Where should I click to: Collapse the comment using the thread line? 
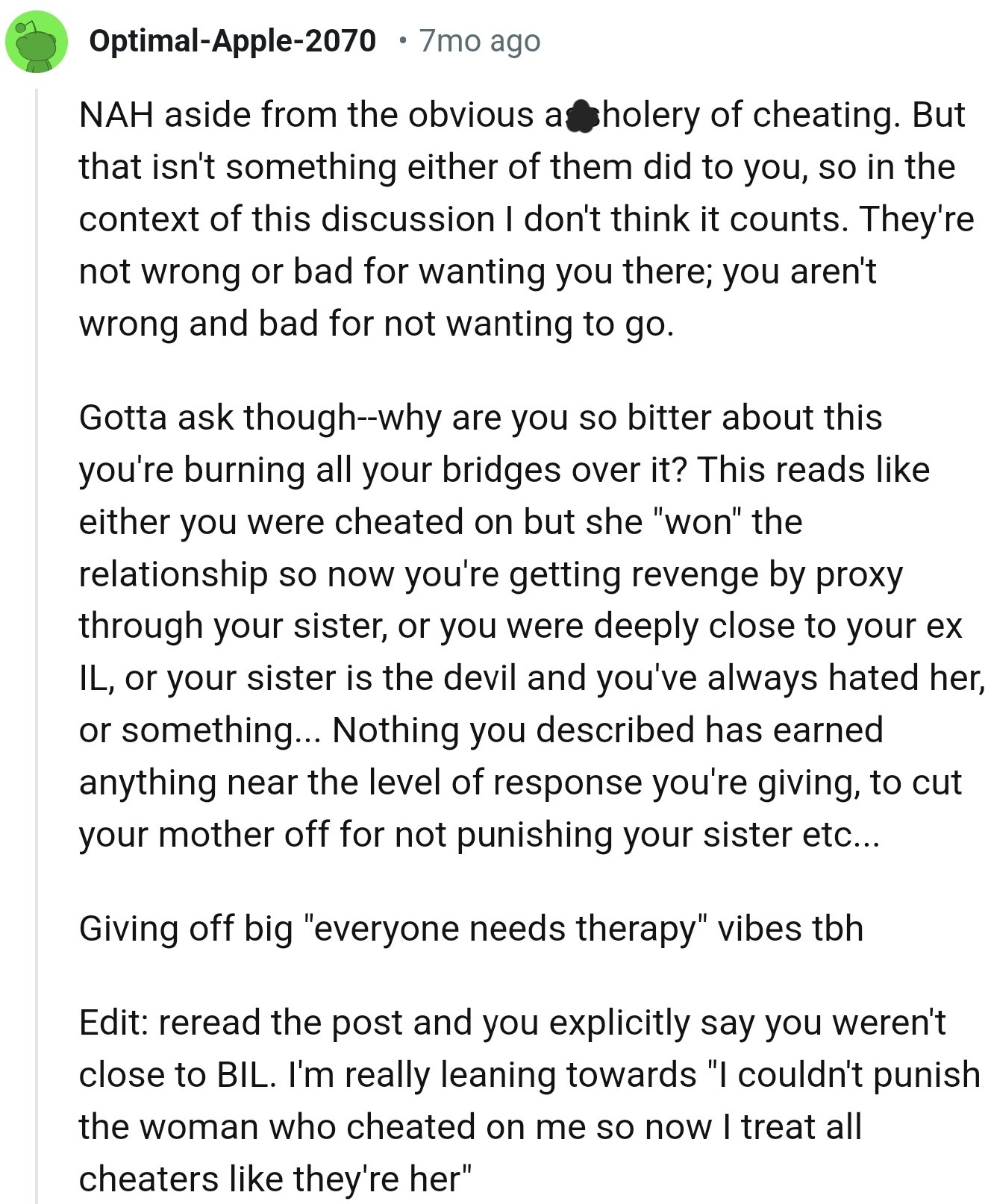coord(37,642)
